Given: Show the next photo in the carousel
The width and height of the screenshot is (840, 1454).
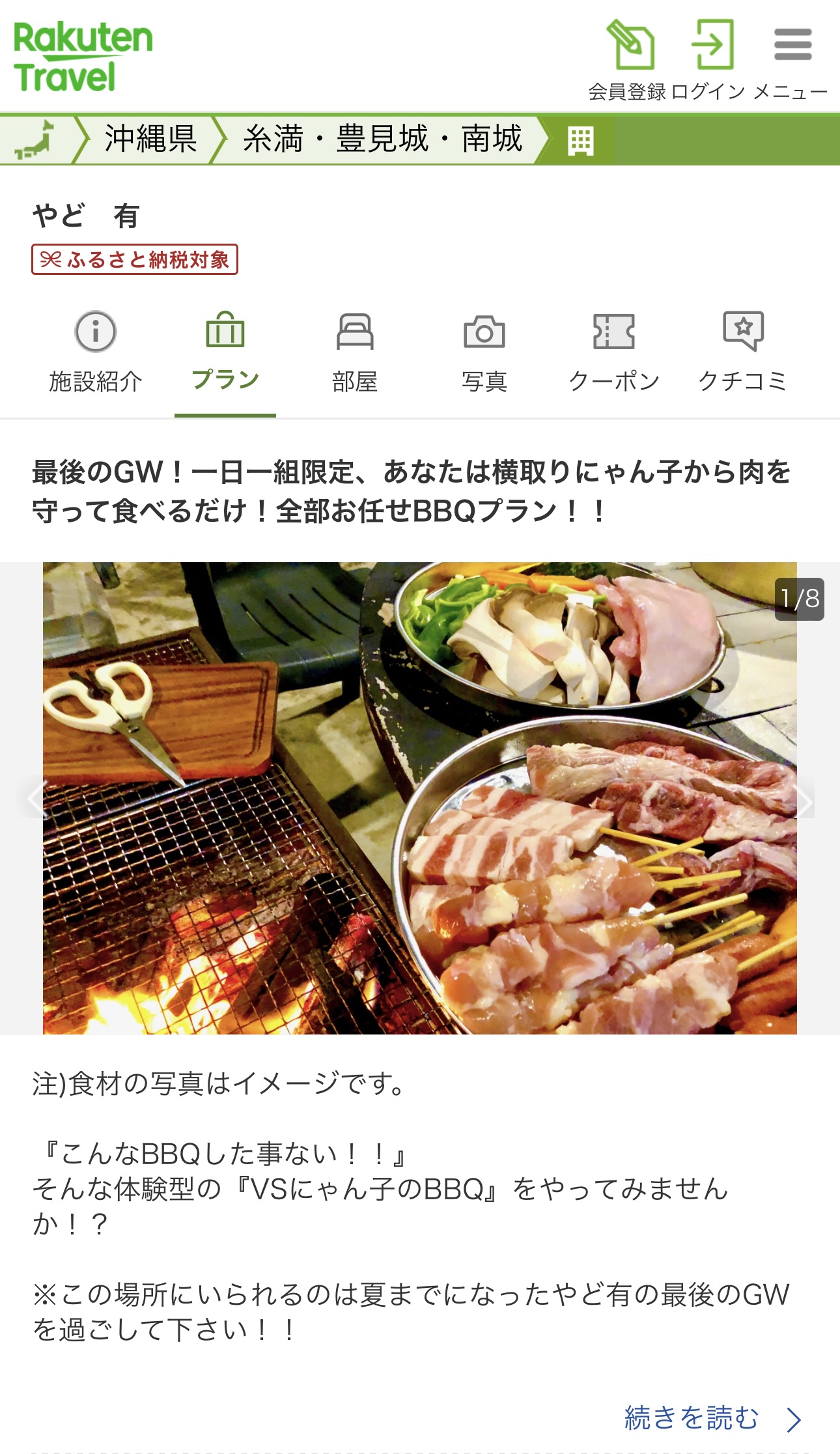Looking at the screenshot, I should (x=804, y=800).
